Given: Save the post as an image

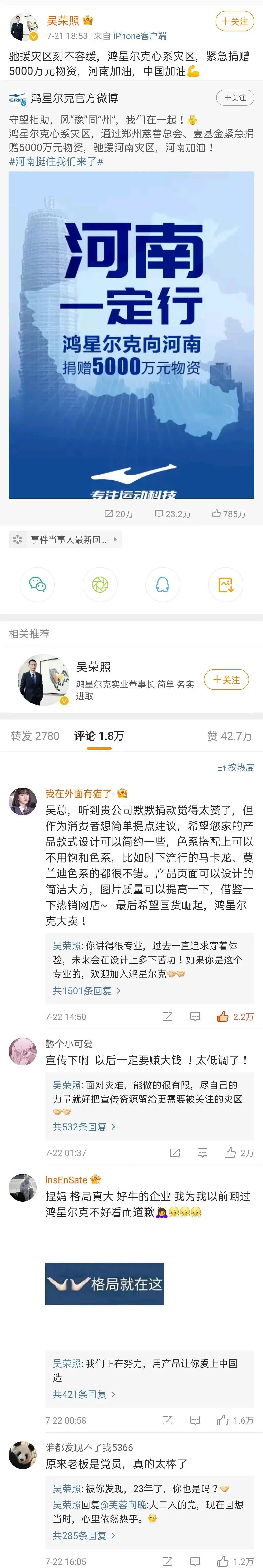Looking at the screenshot, I should point(226,584).
